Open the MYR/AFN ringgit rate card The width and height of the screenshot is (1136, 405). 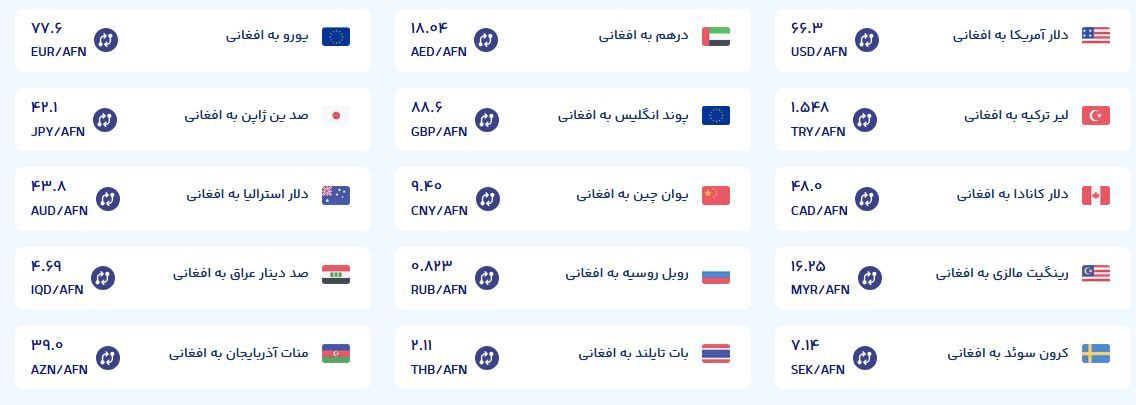click(952, 277)
